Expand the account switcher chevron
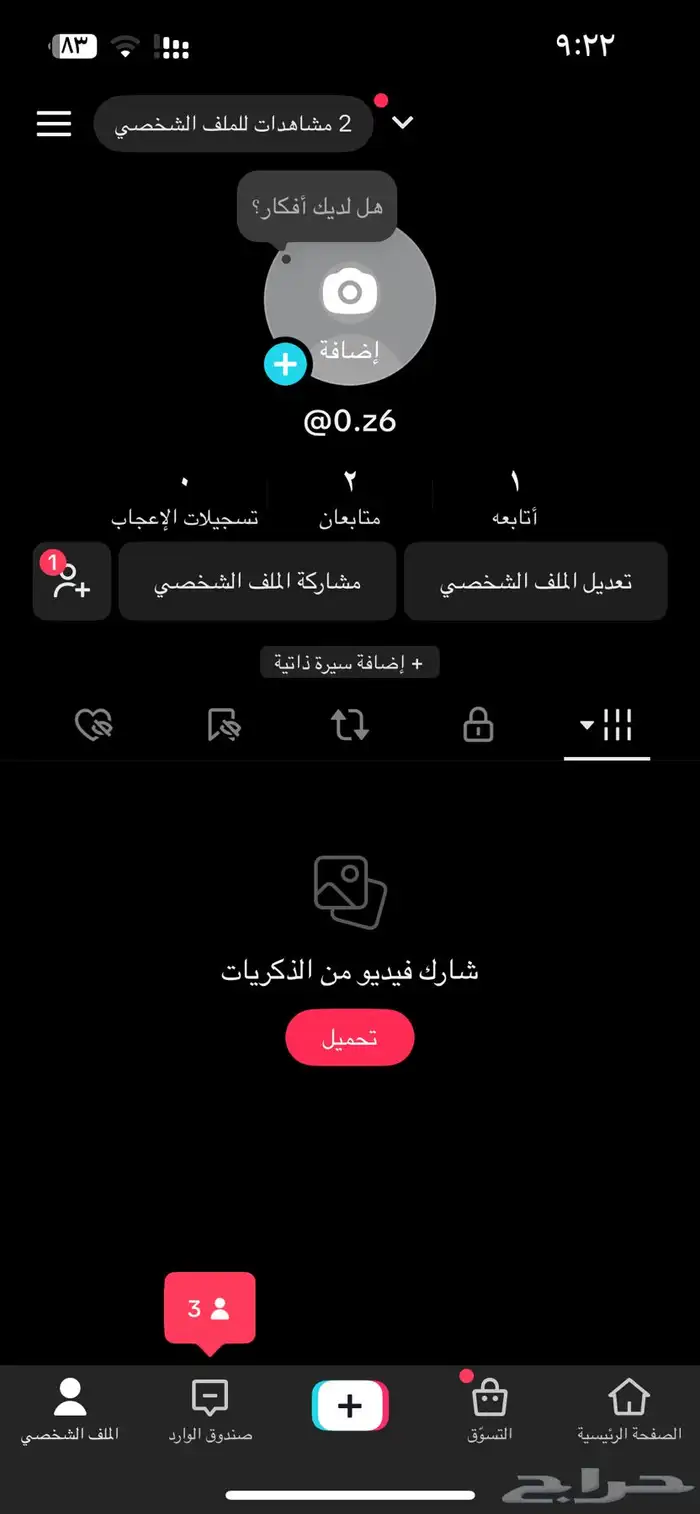This screenshot has width=700, height=1514. [x=402, y=123]
